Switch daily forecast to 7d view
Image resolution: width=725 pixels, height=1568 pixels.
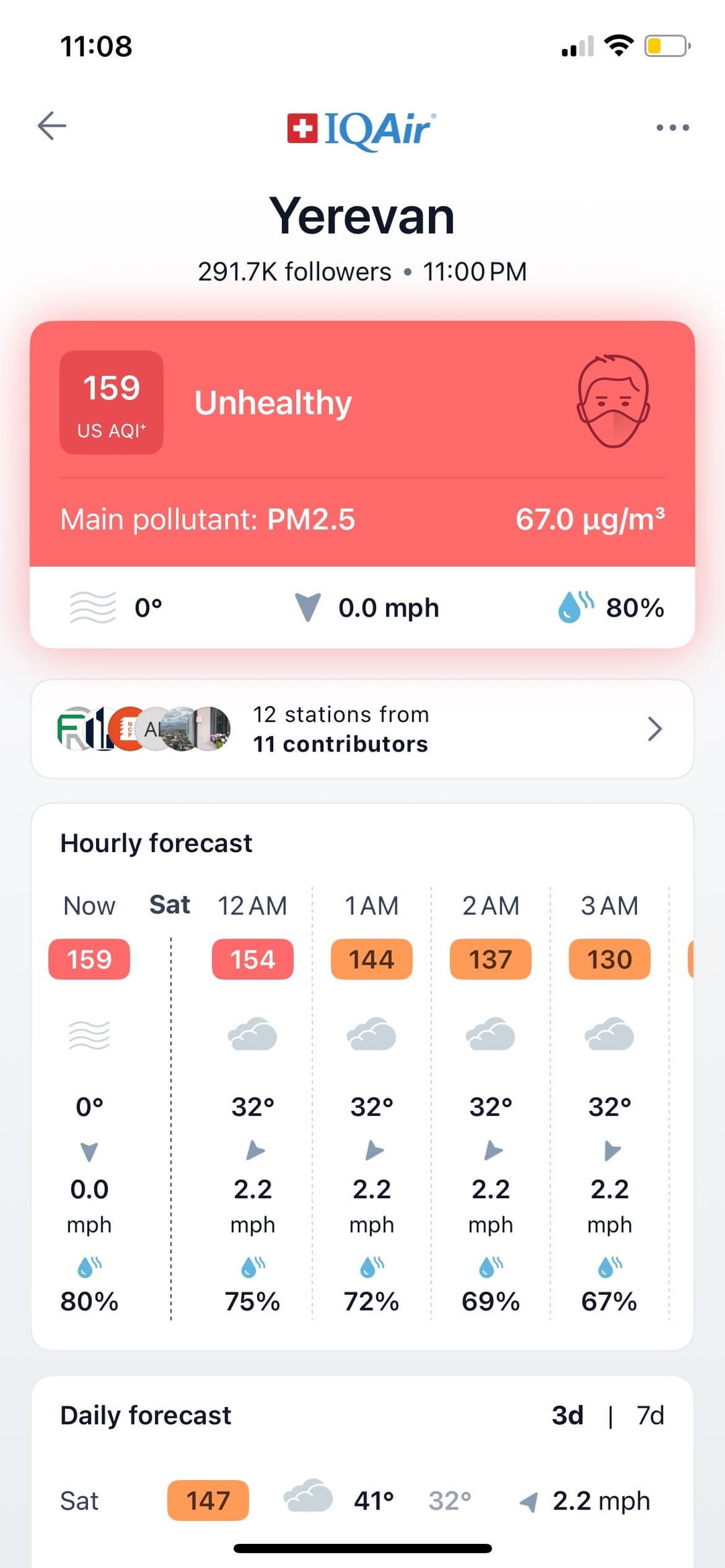coord(649,1415)
